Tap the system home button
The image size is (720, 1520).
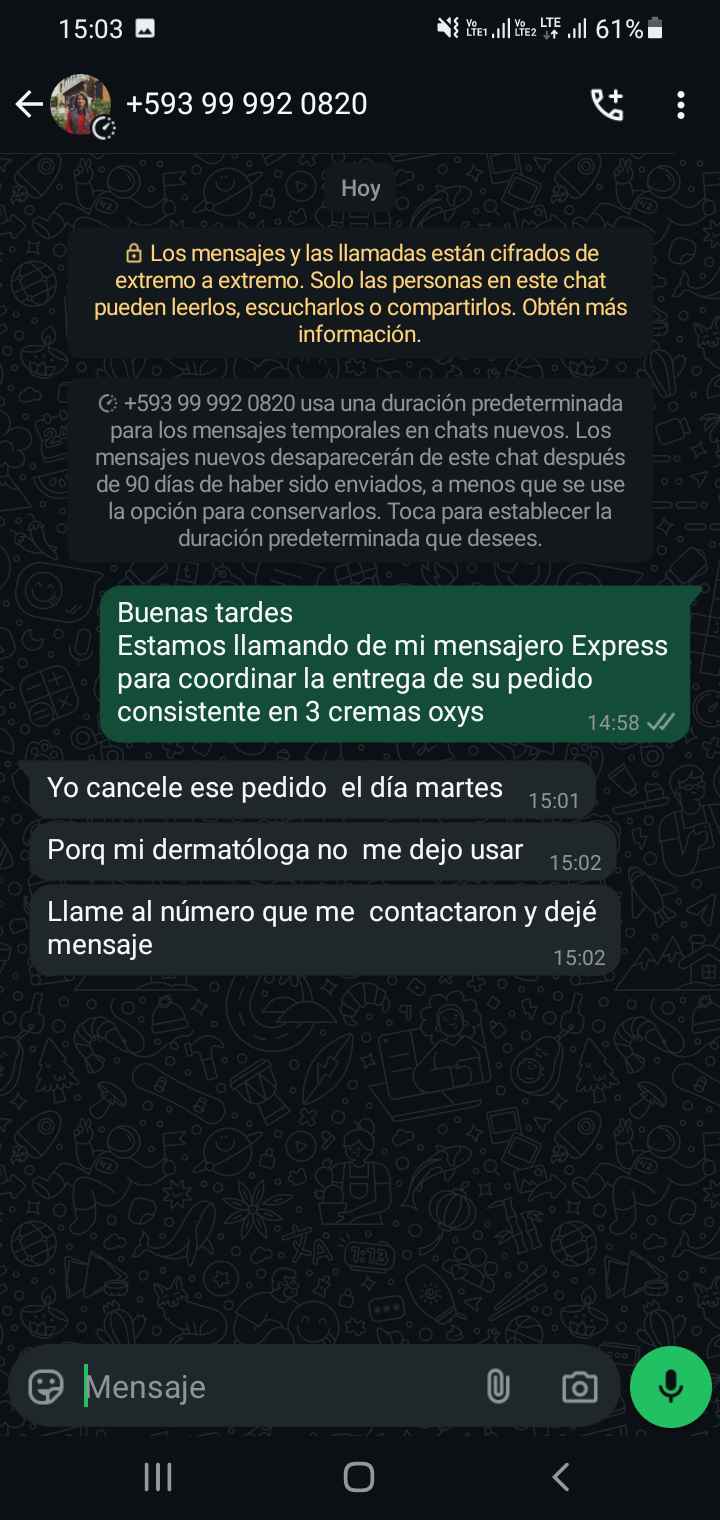[359, 1477]
